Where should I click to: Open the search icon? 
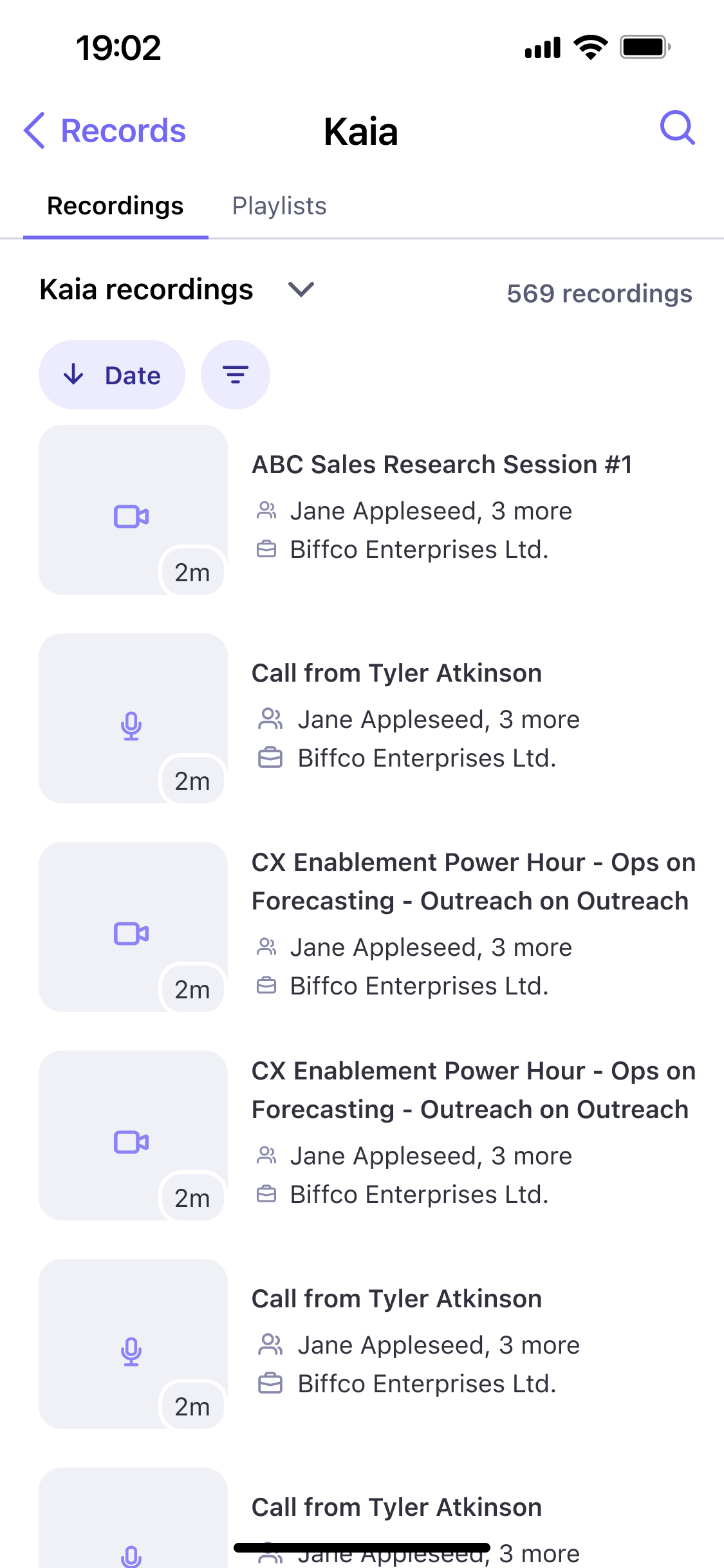pos(677,128)
